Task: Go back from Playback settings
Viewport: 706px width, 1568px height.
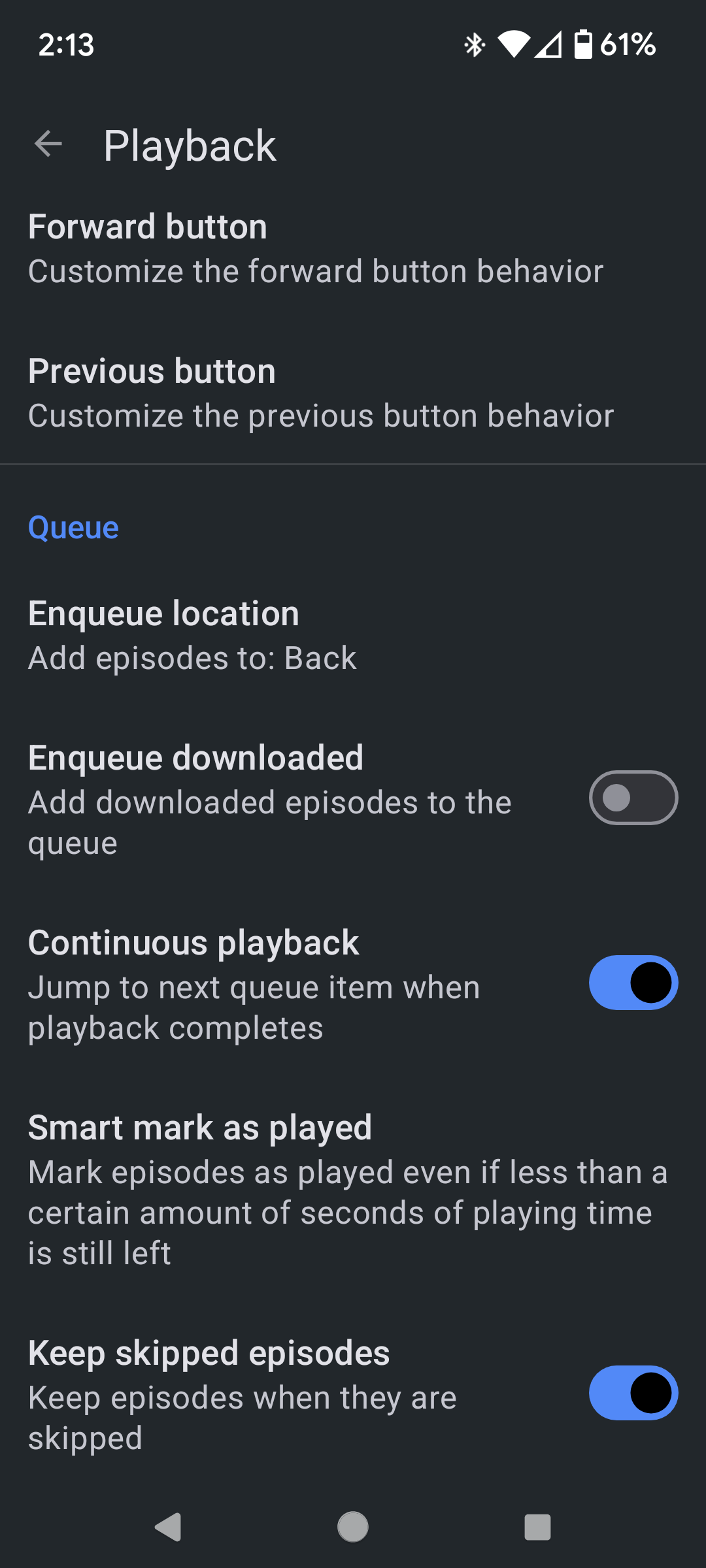Action: pyautogui.click(x=48, y=144)
